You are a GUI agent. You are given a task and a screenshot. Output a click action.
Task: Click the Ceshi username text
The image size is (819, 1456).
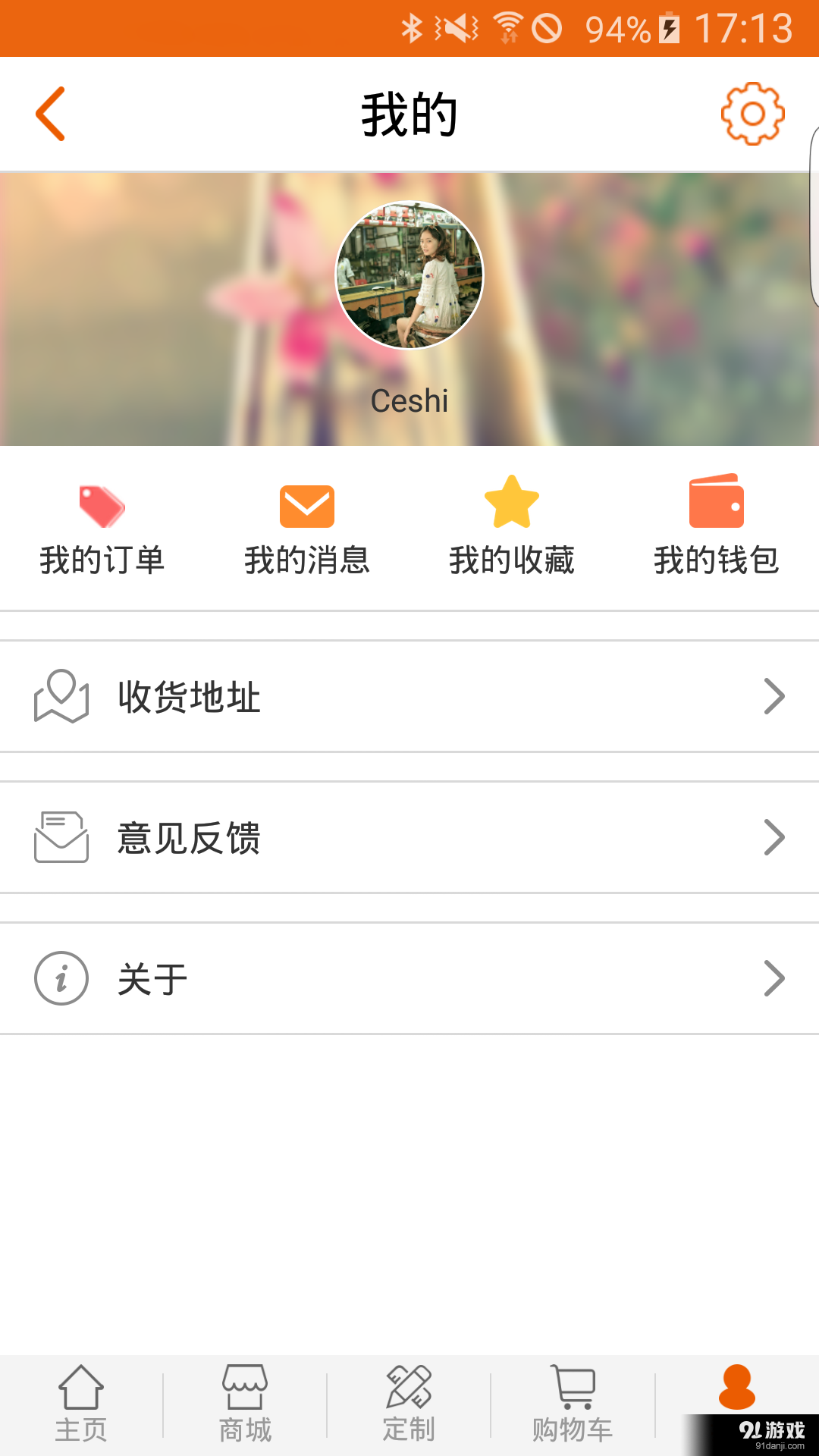(409, 400)
